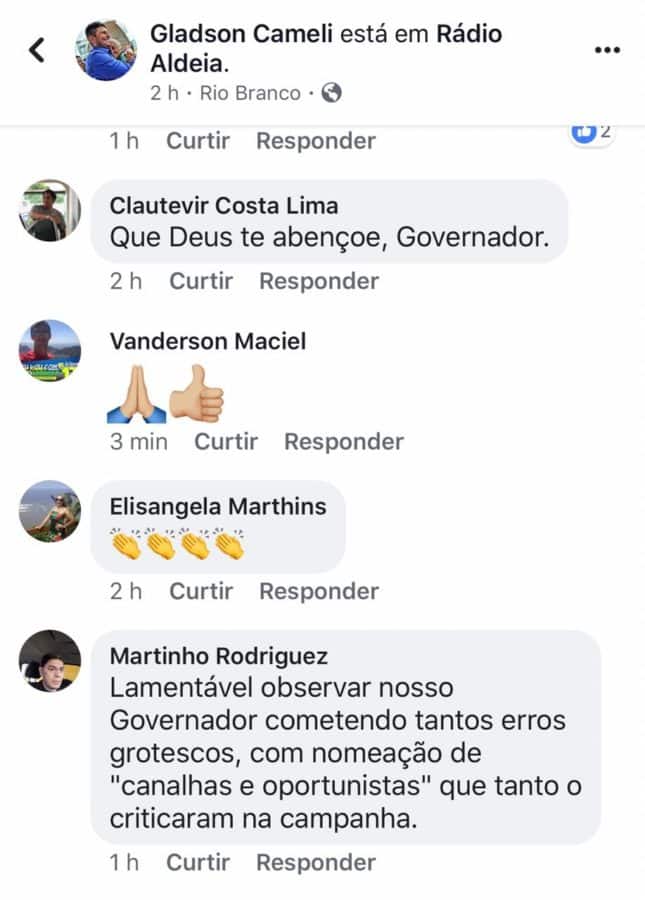Viewport: 645px width, 900px height.
Task: Like Martinho Rodriguez's comment
Action: click(198, 862)
